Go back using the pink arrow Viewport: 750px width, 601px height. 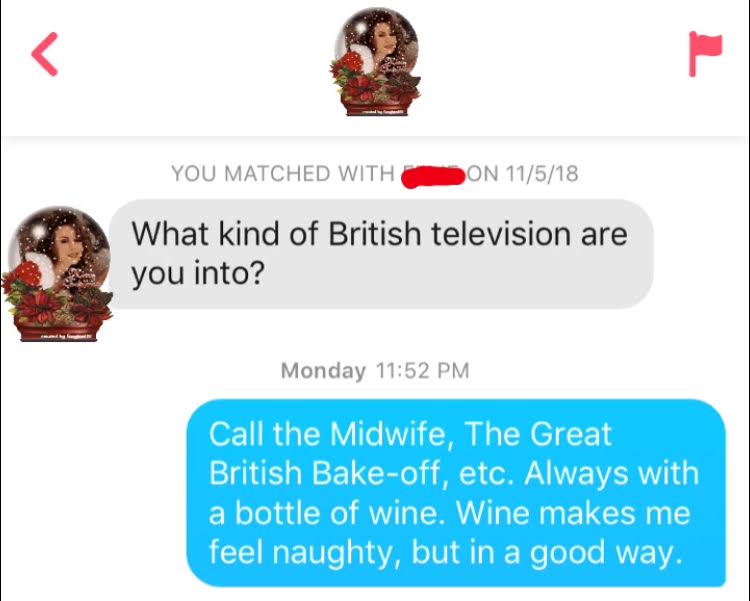pyautogui.click(x=45, y=54)
